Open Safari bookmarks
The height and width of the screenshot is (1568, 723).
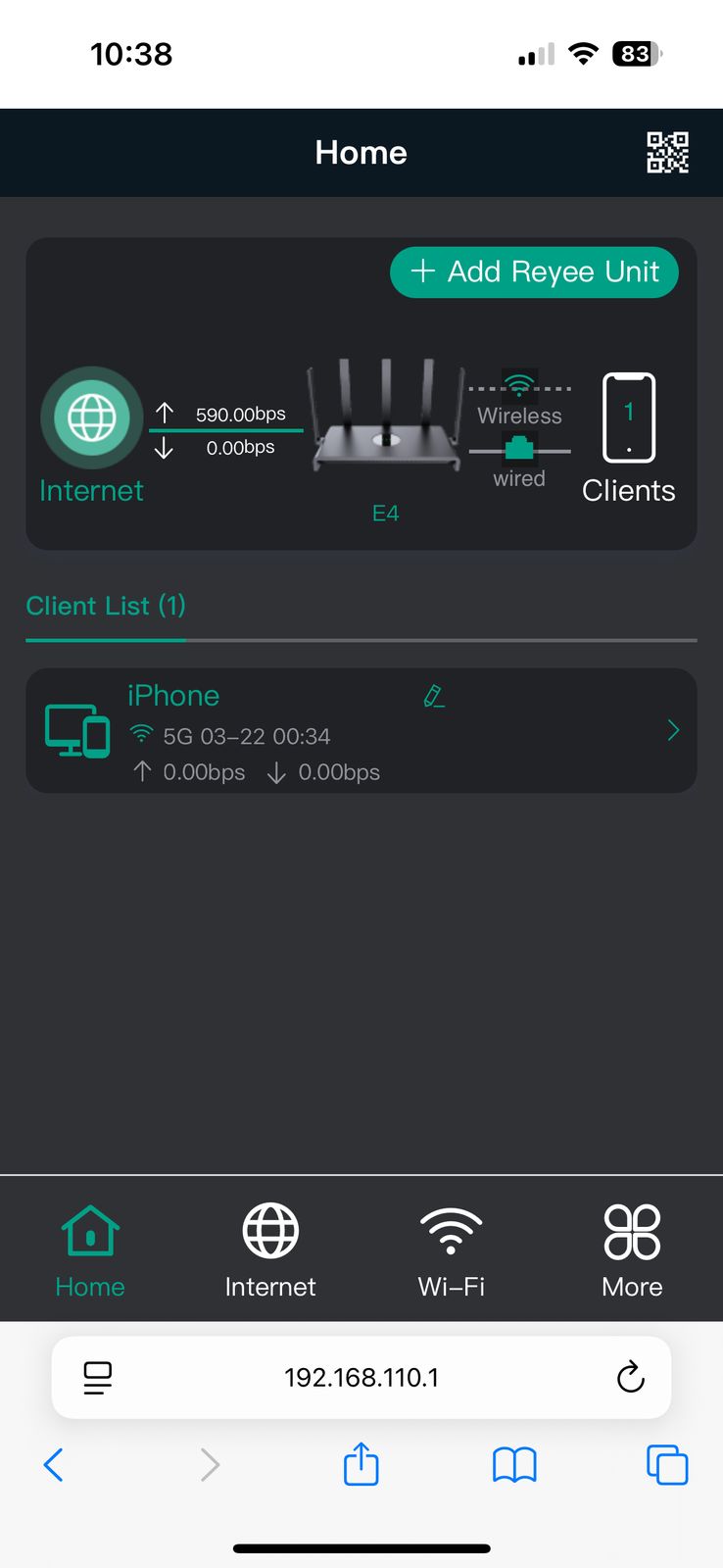[x=514, y=1465]
